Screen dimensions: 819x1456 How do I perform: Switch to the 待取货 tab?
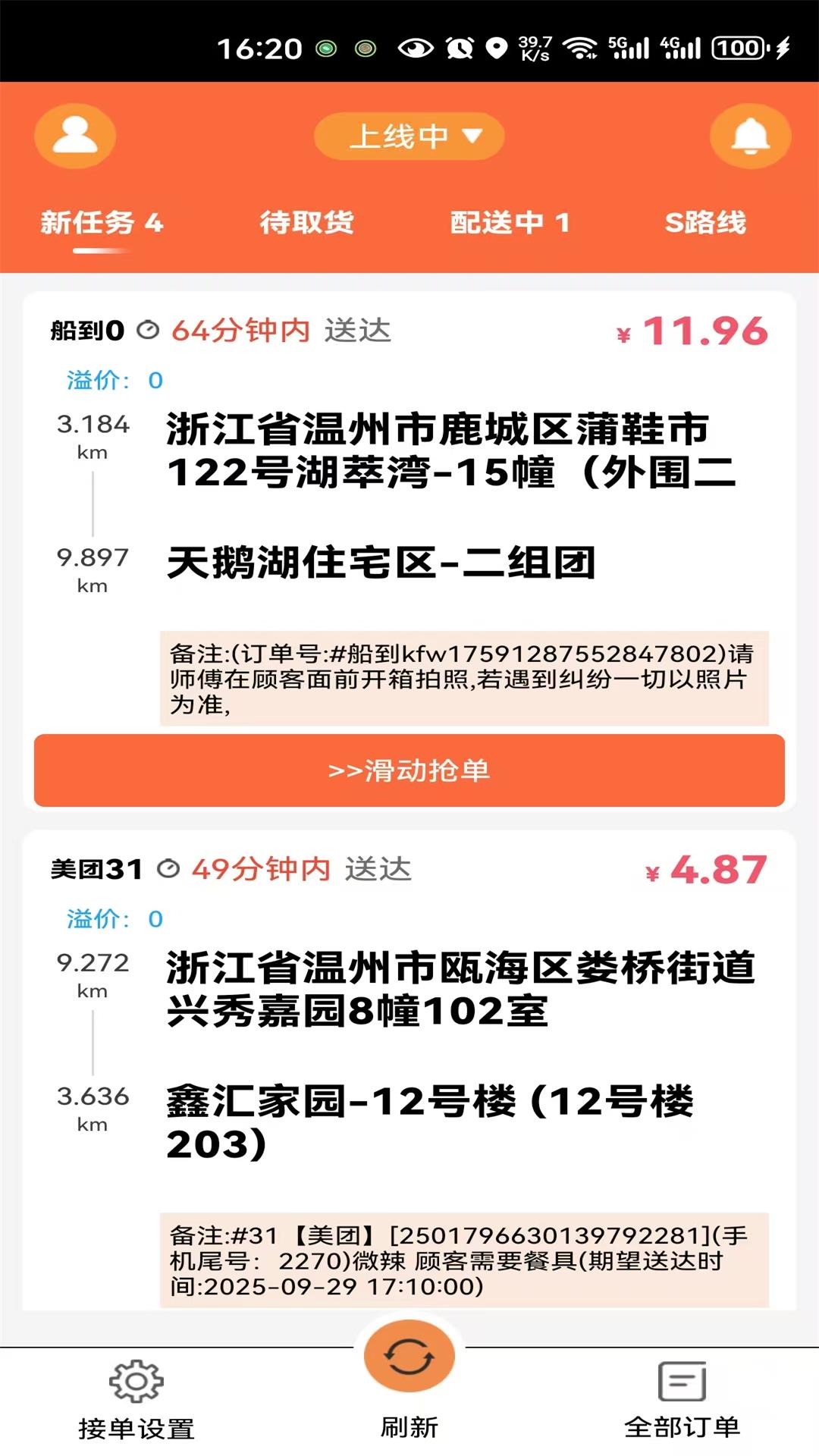(307, 223)
